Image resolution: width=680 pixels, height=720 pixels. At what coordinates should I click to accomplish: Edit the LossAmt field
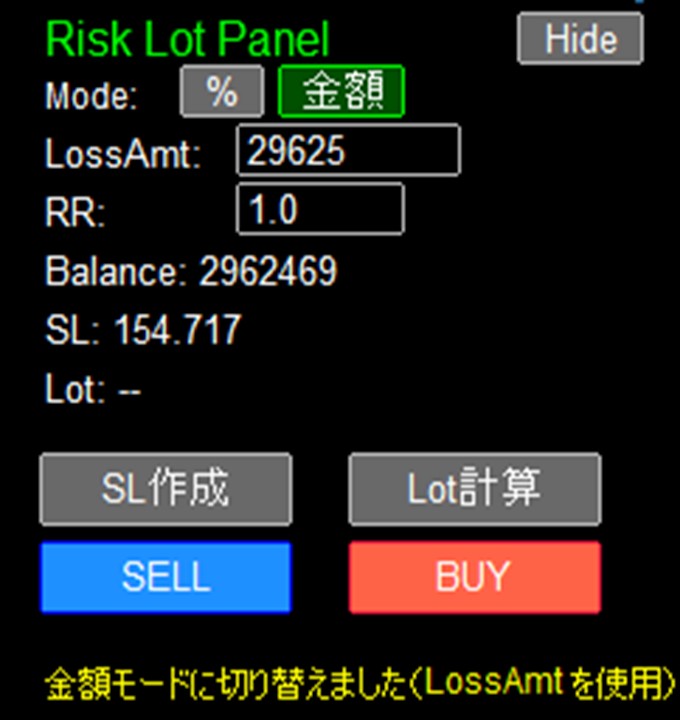tap(348, 151)
